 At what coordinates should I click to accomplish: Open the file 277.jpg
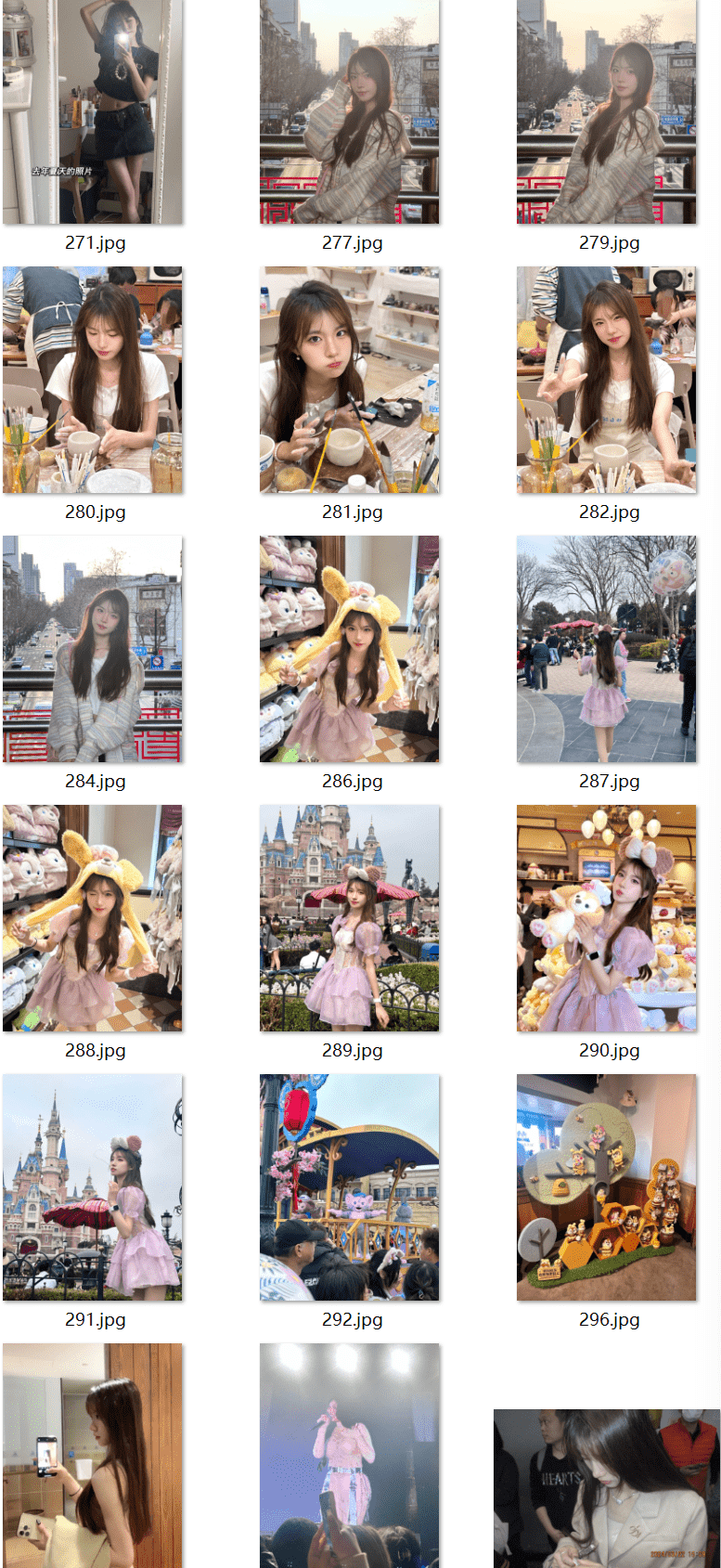pyautogui.click(x=350, y=111)
